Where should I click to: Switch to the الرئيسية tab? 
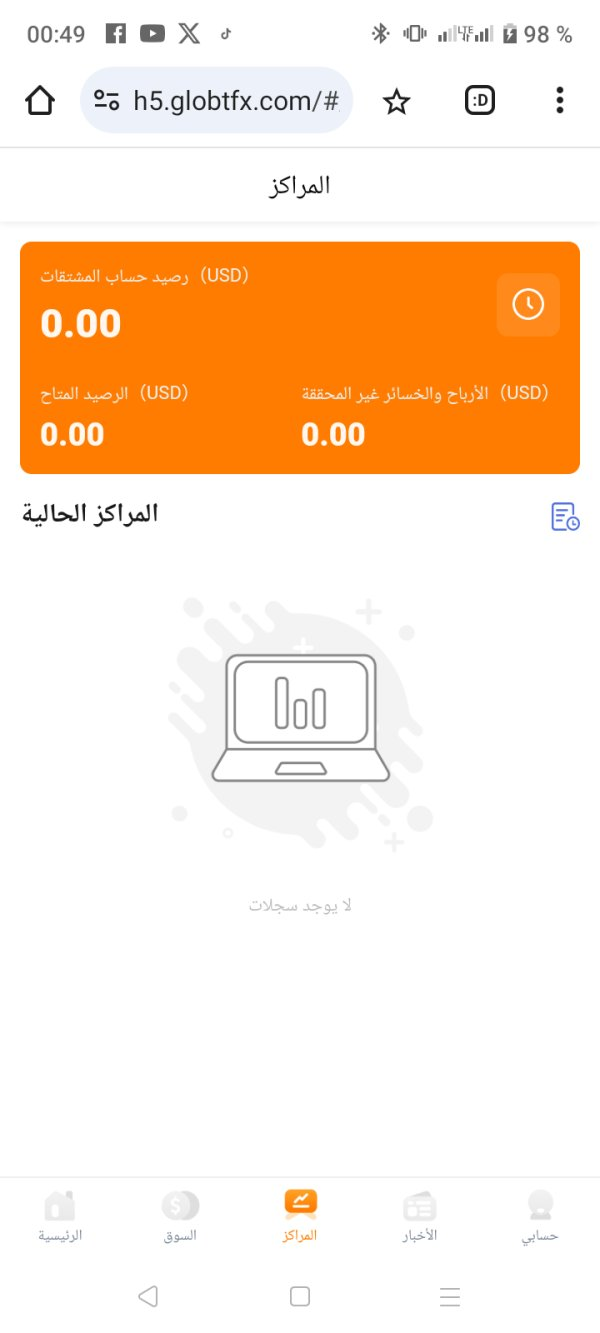point(60,1216)
